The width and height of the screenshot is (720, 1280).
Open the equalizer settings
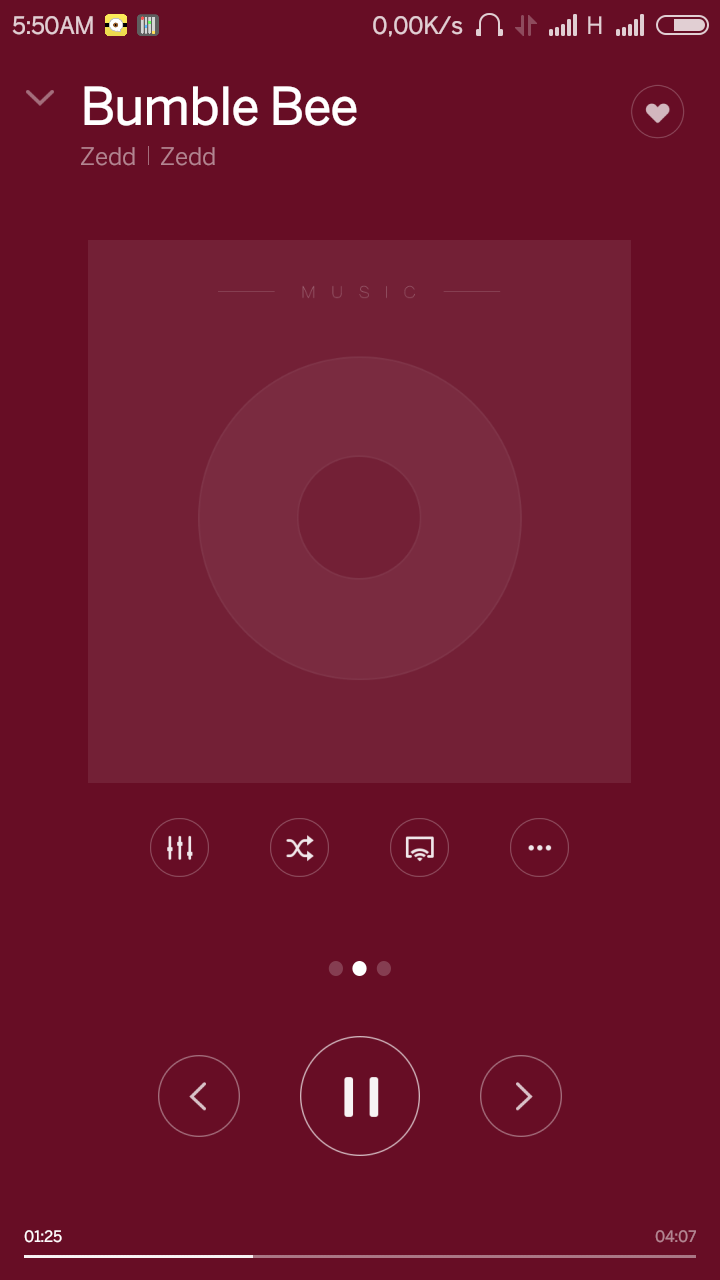pyautogui.click(x=179, y=848)
